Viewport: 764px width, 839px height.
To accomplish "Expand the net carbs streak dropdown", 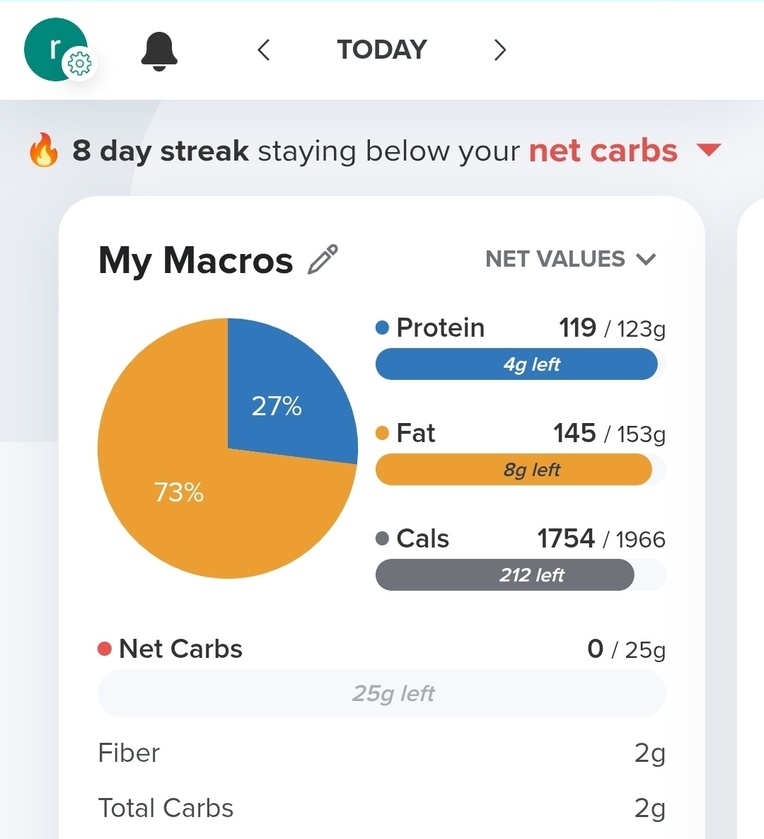I will click(x=708, y=152).
